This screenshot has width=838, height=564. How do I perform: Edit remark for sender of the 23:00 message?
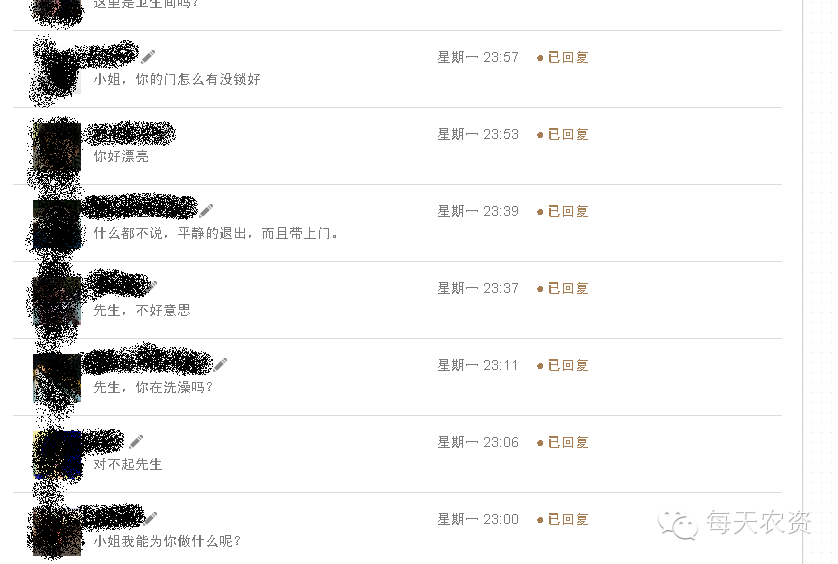[150, 518]
